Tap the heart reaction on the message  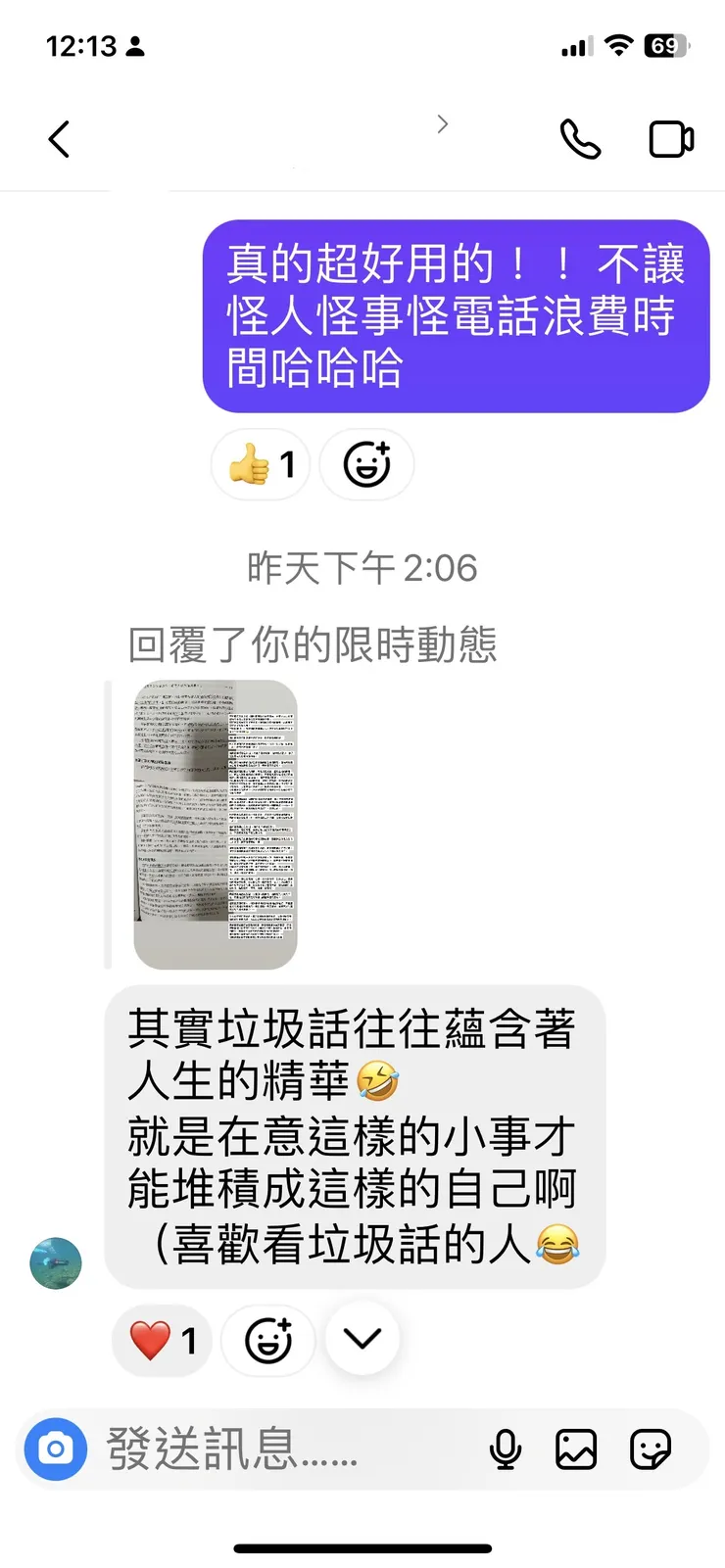coord(162,1340)
